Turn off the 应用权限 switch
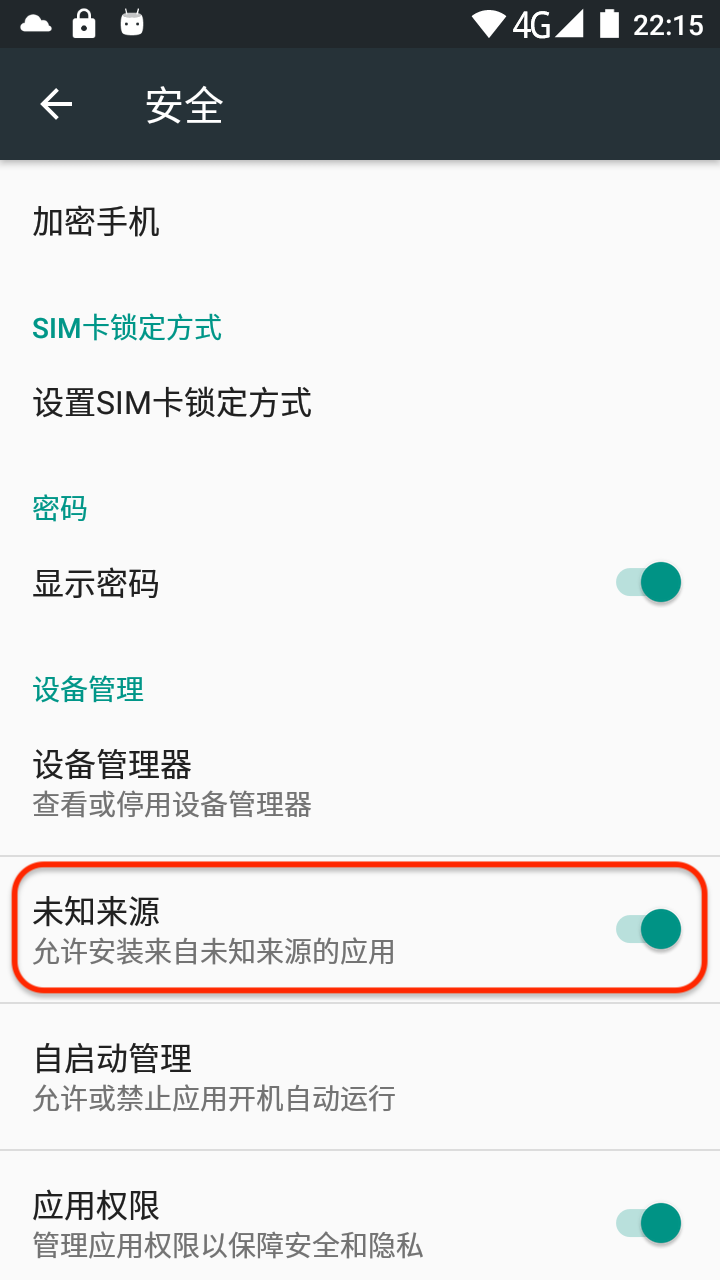The width and height of the screenshot is (720, 1280). pos(648,1223)
